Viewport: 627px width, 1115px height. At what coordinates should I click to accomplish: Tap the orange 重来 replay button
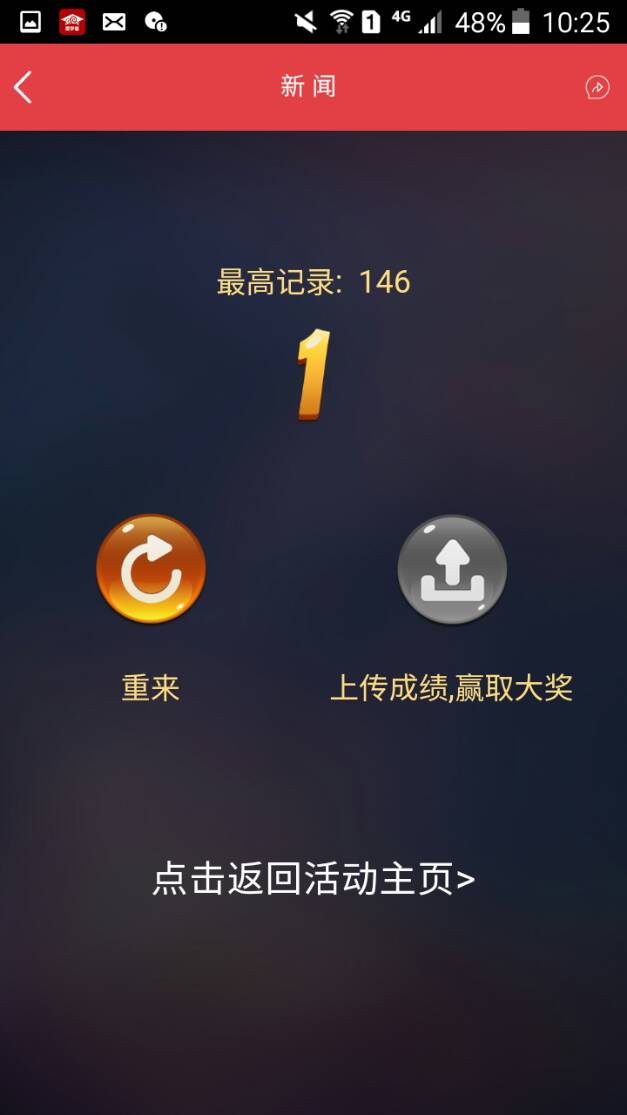click(151, 569)
